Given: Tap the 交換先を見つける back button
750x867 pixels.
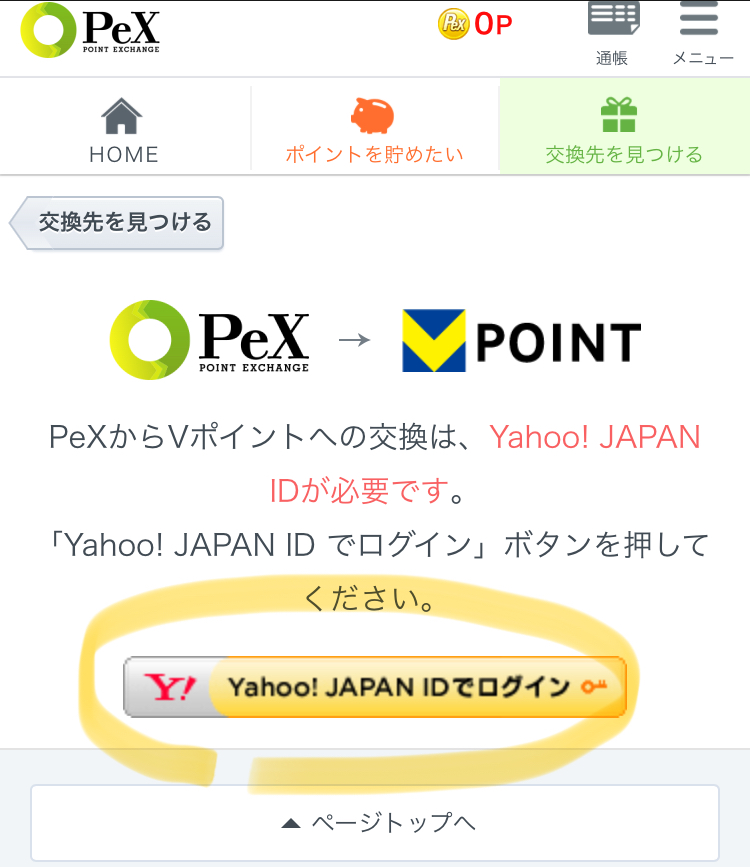Looking at the screenshot, I should point(119,222).
